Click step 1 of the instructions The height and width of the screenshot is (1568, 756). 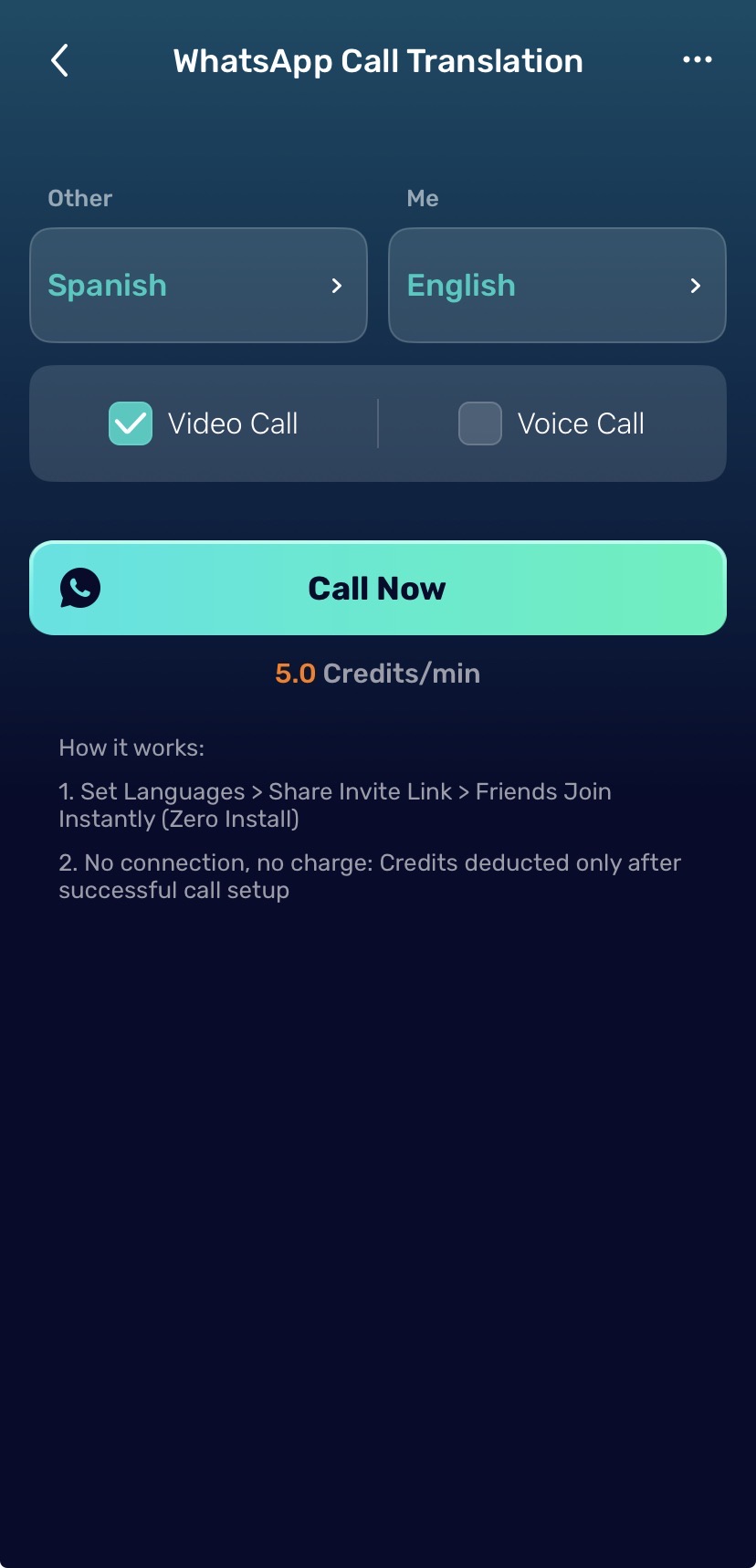click(335, 805)
